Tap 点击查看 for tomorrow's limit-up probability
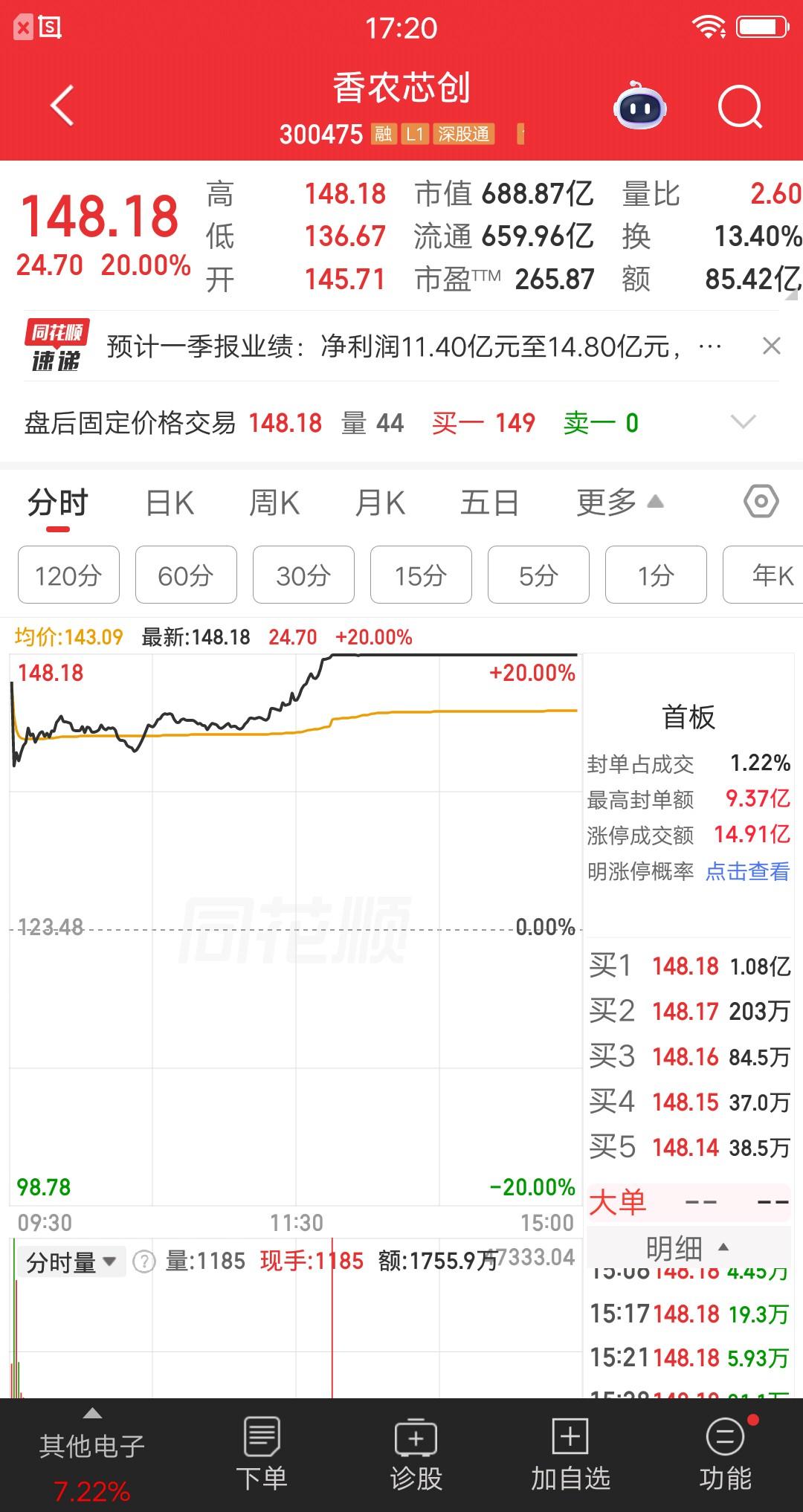 tap(747, 872)
